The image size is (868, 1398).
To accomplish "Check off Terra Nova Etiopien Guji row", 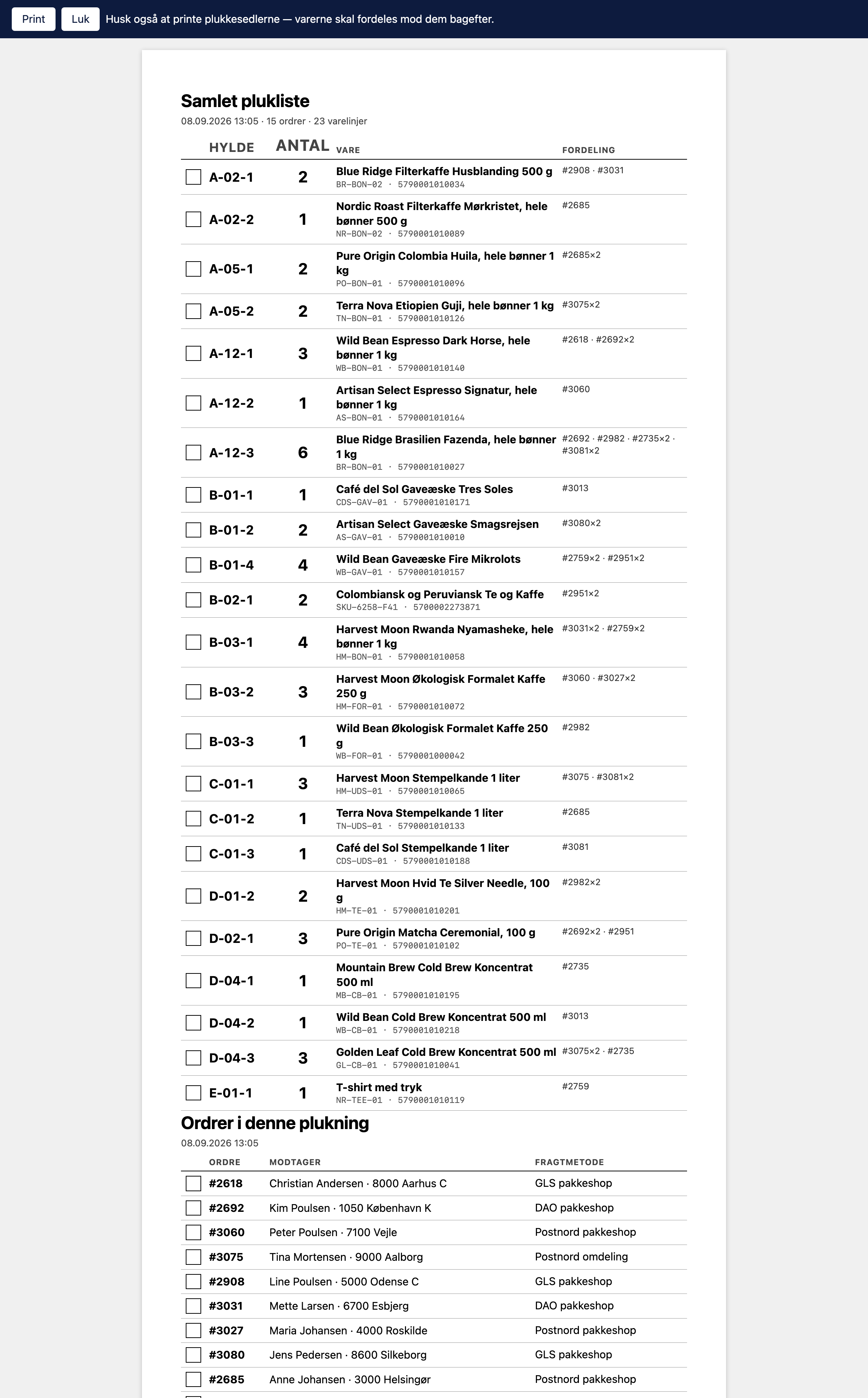I will pyautogui.click(x=193, y=311).
